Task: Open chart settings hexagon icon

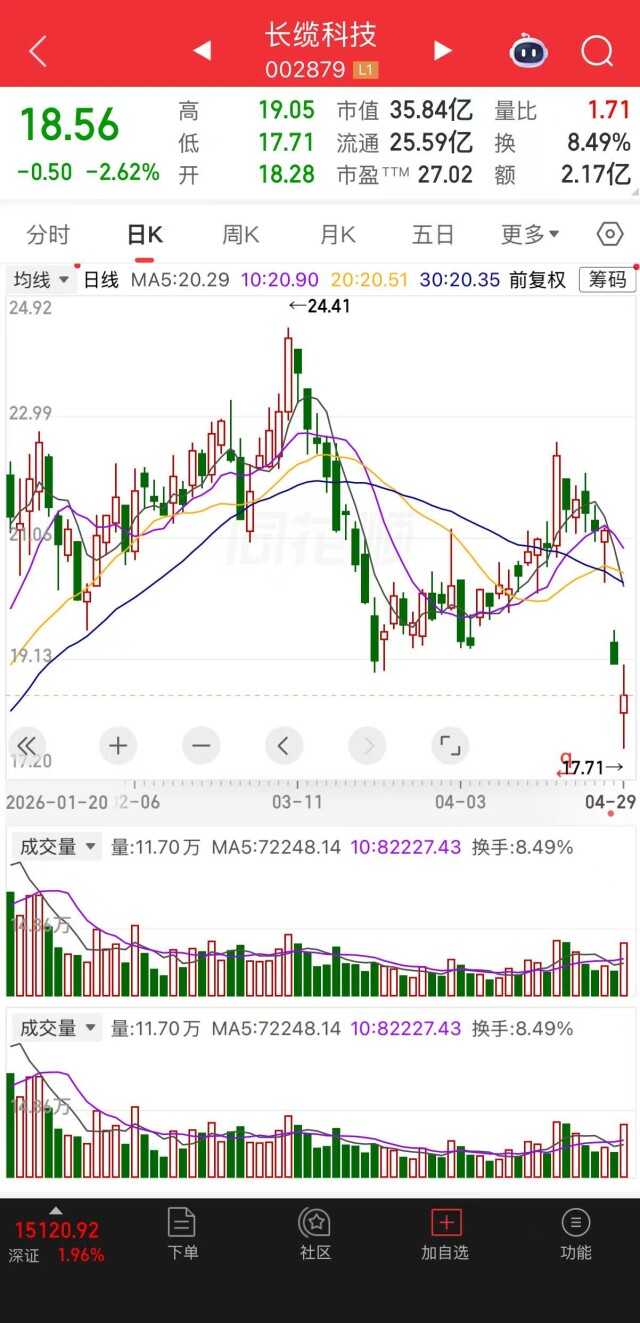Action: point(609,235)
